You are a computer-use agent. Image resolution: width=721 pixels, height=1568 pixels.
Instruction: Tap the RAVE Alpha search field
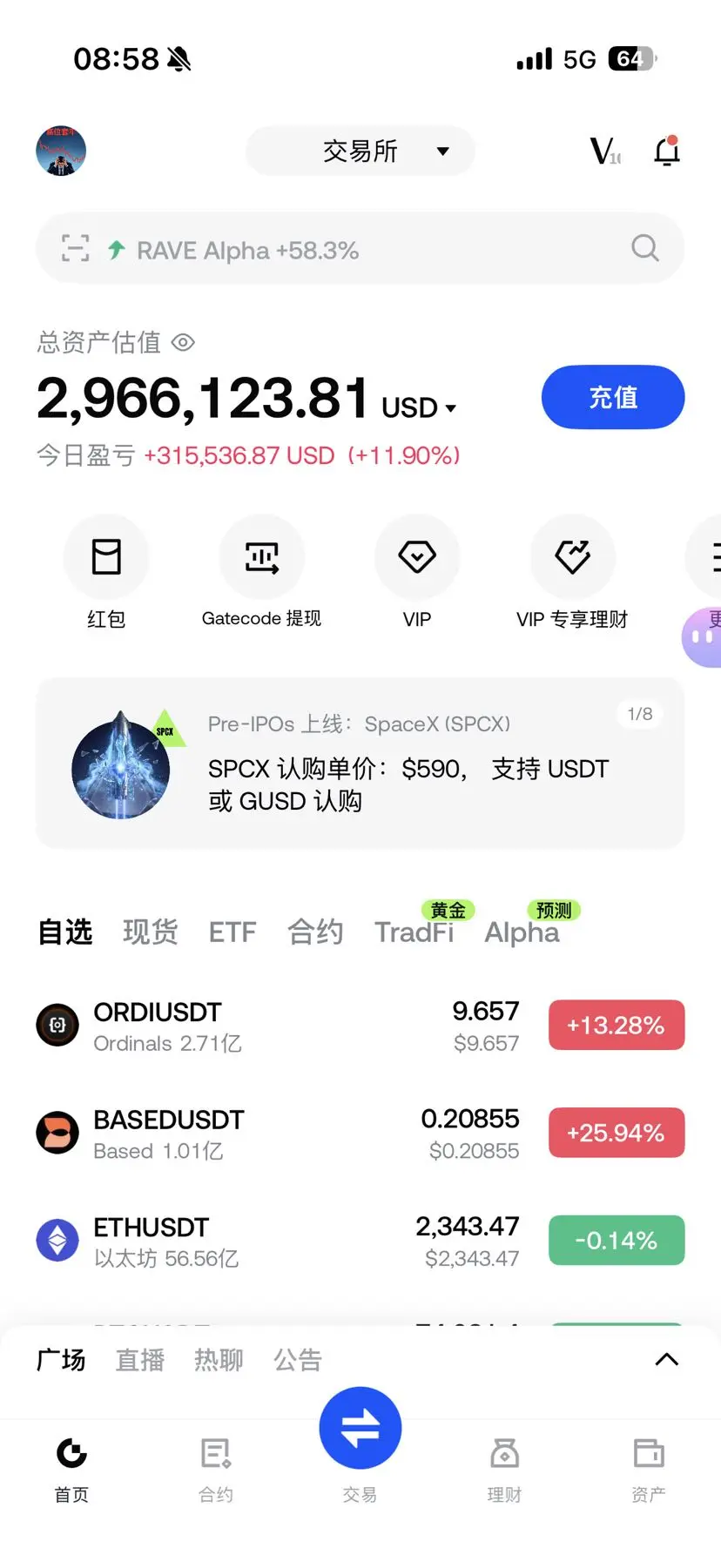coord(366,250)
